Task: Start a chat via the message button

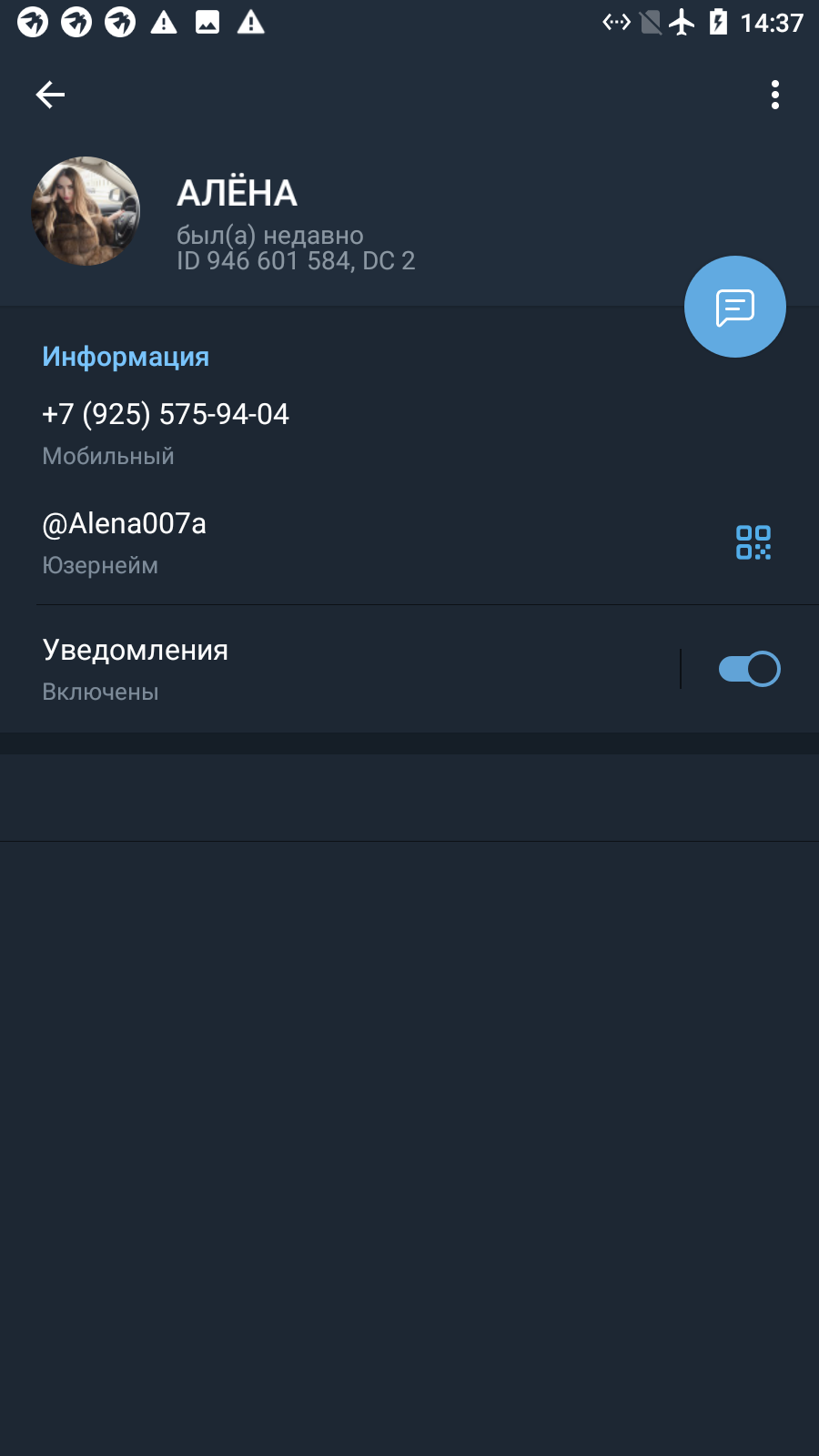Action: click(x=735, y=307)
